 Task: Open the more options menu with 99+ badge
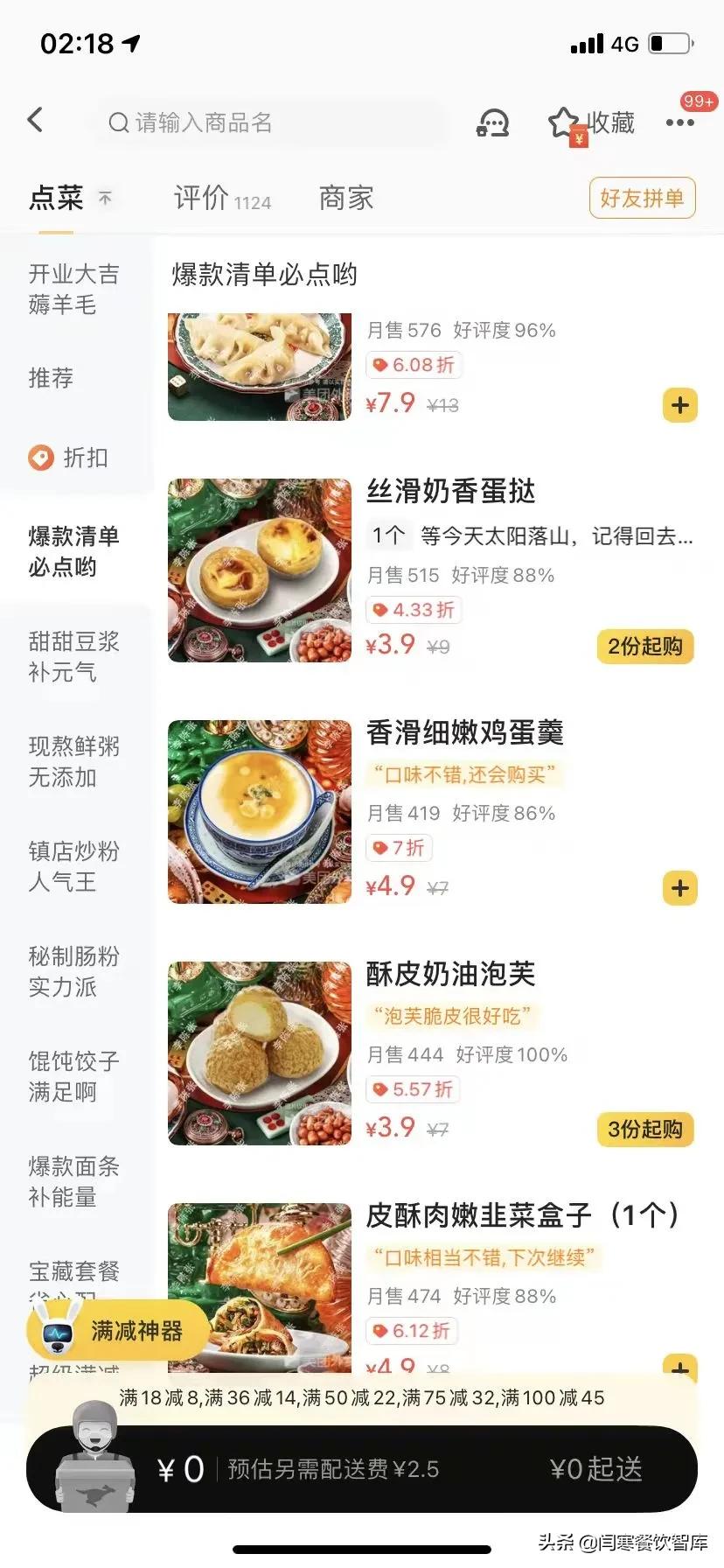[x=680, y=122]
